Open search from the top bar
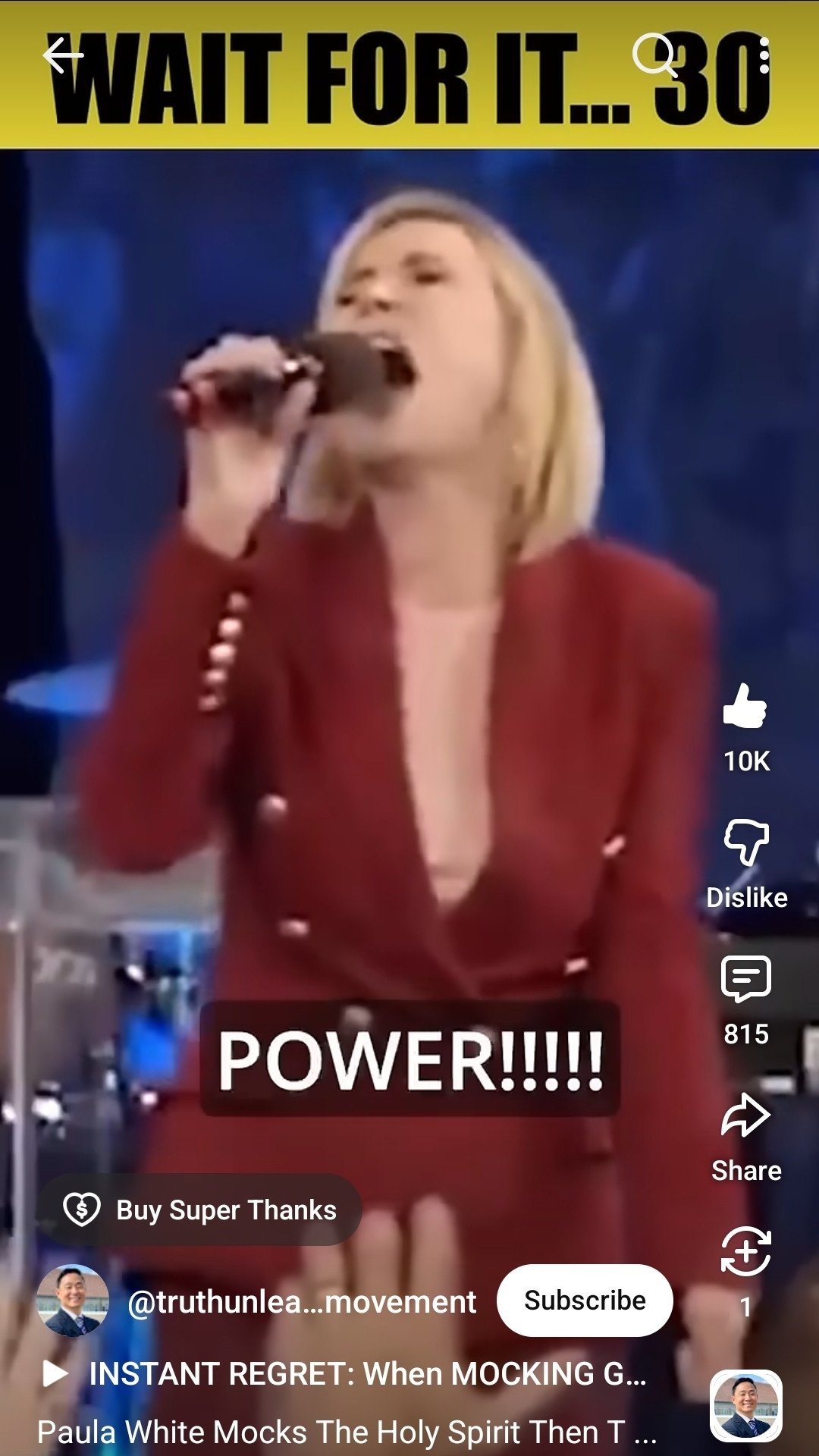The height and width of the screenshot is (1456, 819). point(654,55)
